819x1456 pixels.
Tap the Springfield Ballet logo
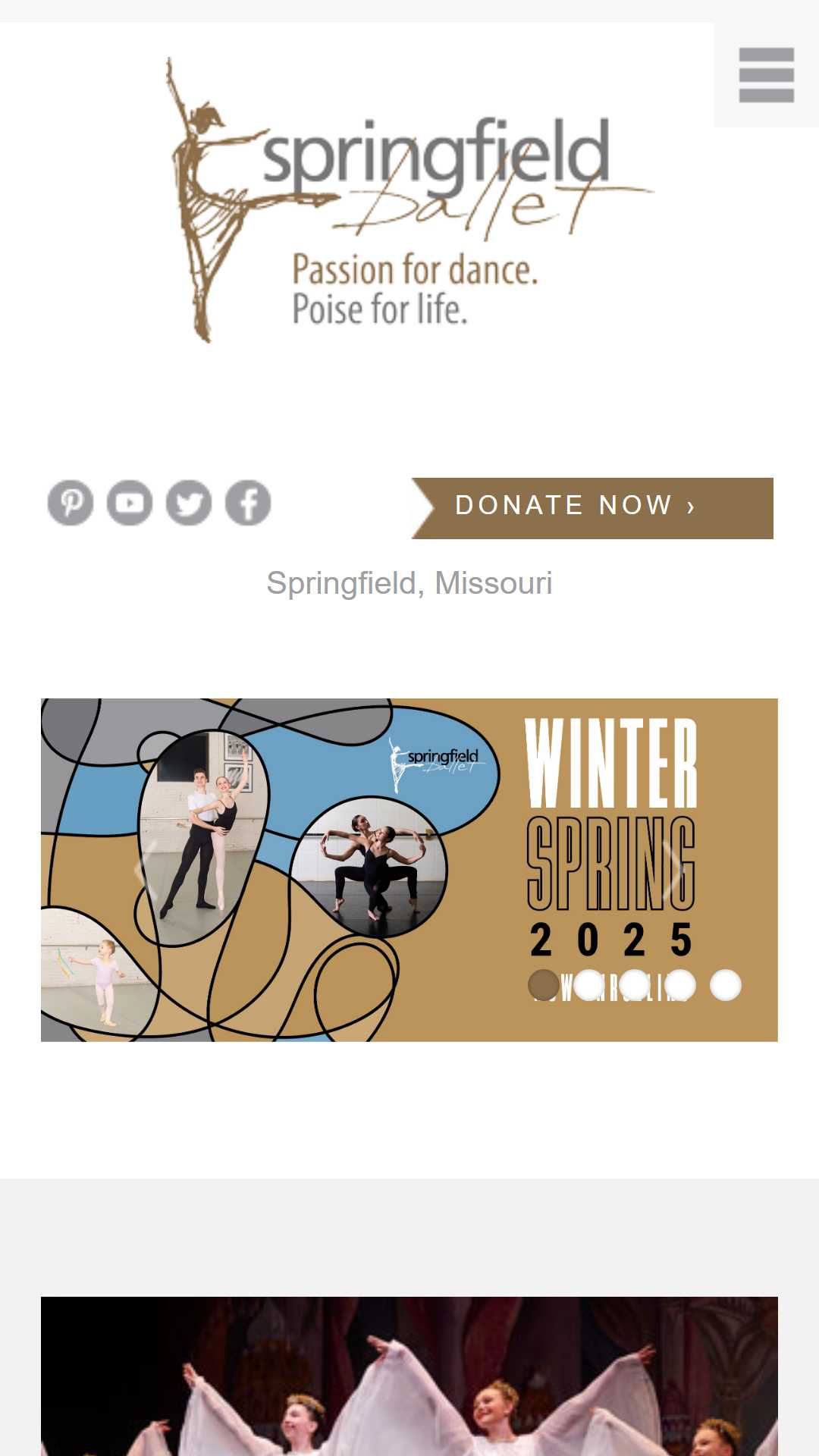409,199
